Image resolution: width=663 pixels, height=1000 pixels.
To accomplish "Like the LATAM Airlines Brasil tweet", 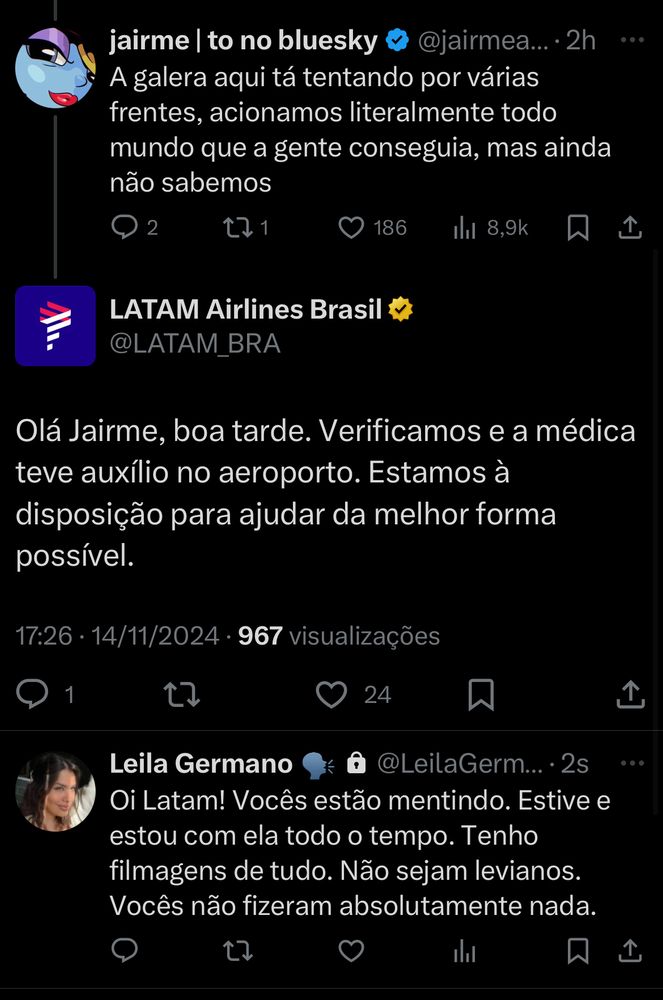I will 331,694.
